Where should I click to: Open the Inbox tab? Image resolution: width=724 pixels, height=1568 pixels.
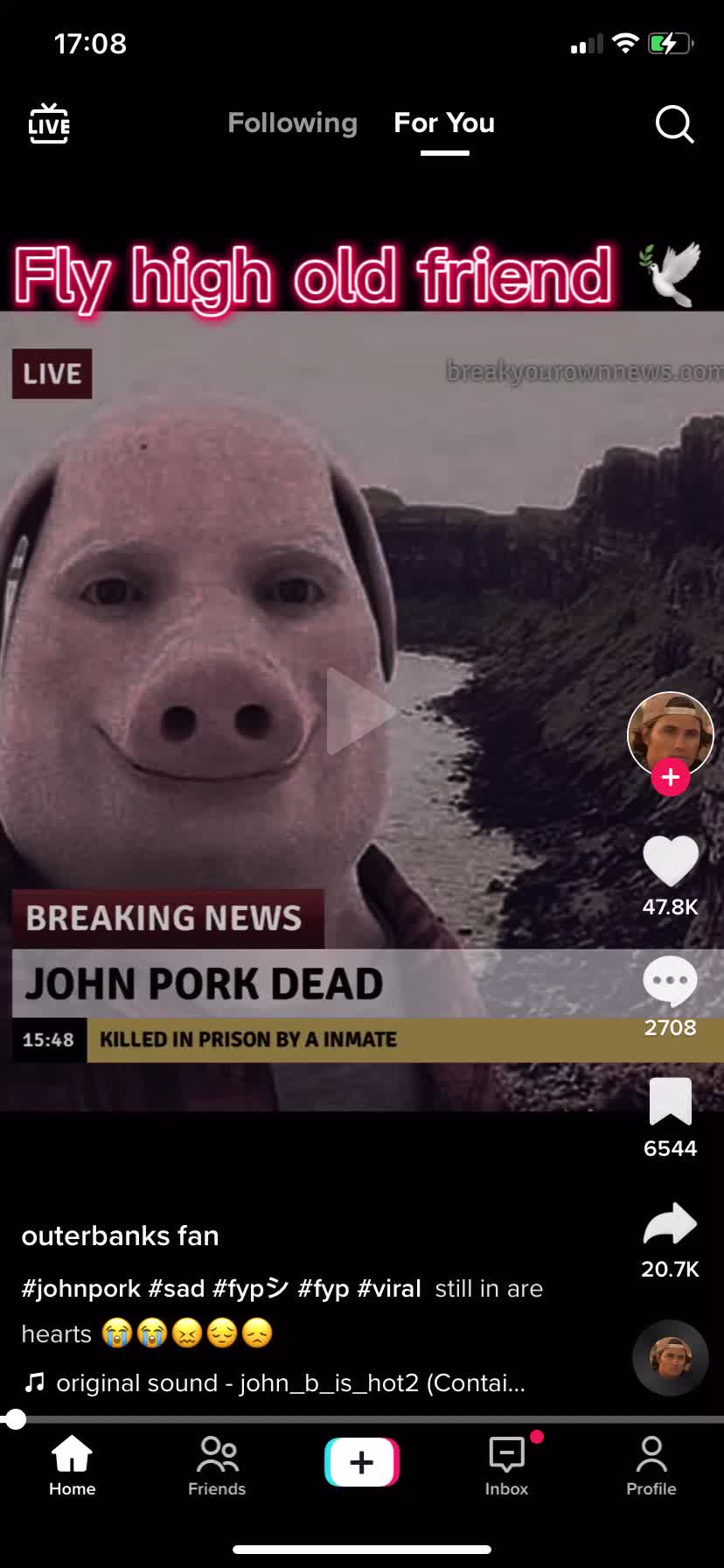point(507,1466)
